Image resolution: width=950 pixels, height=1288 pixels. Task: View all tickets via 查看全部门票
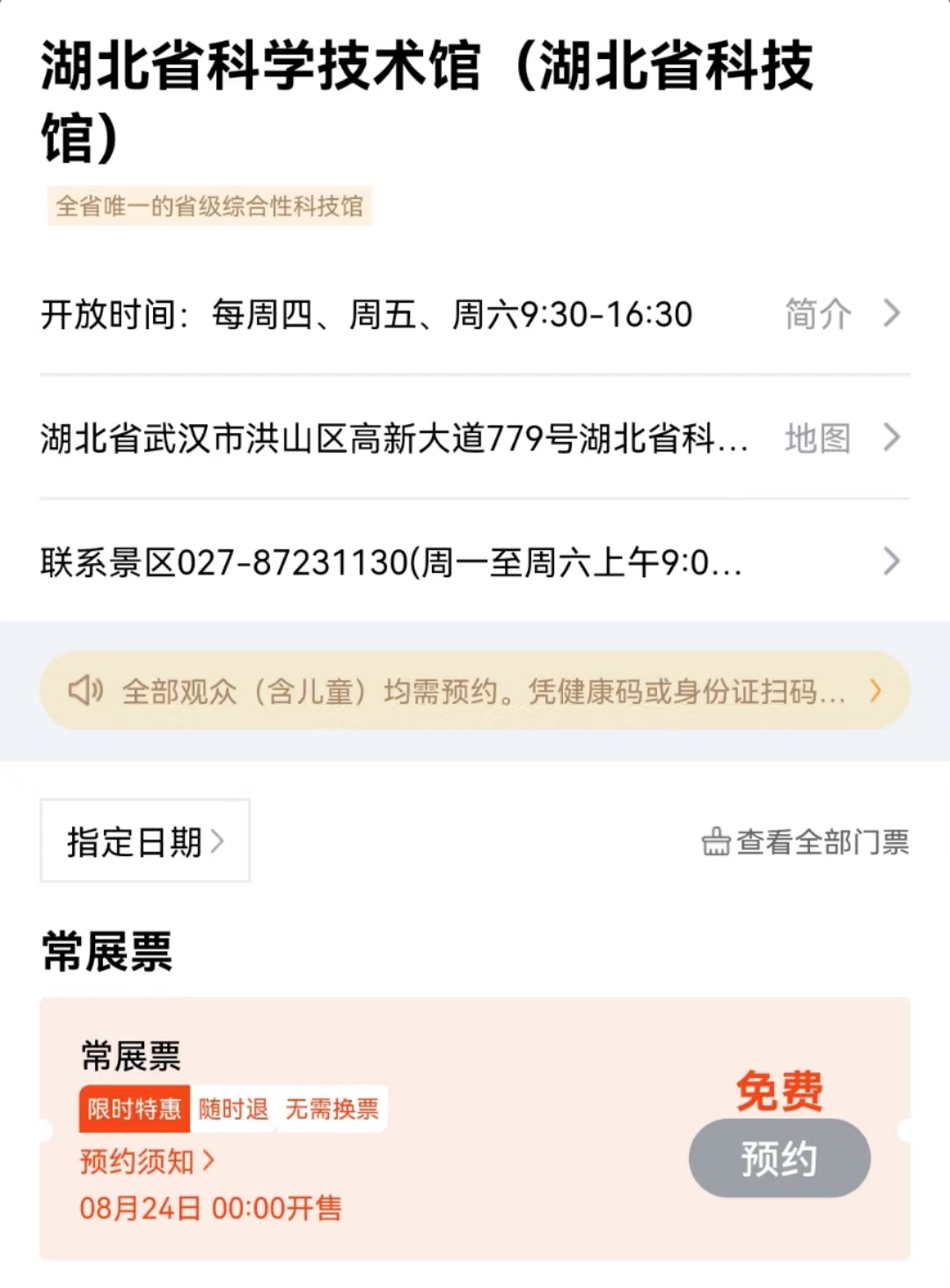(805, 843)
